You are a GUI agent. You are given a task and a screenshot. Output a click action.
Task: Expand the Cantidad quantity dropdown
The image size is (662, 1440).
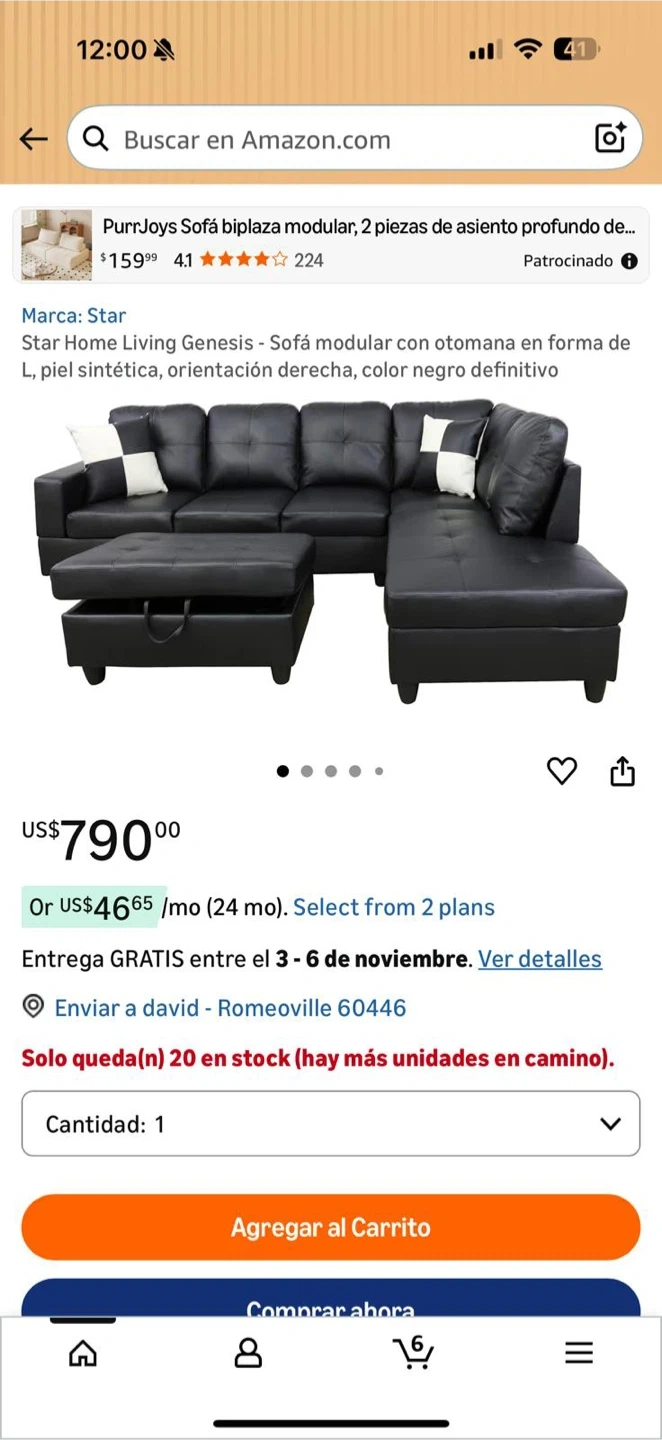330,1124
